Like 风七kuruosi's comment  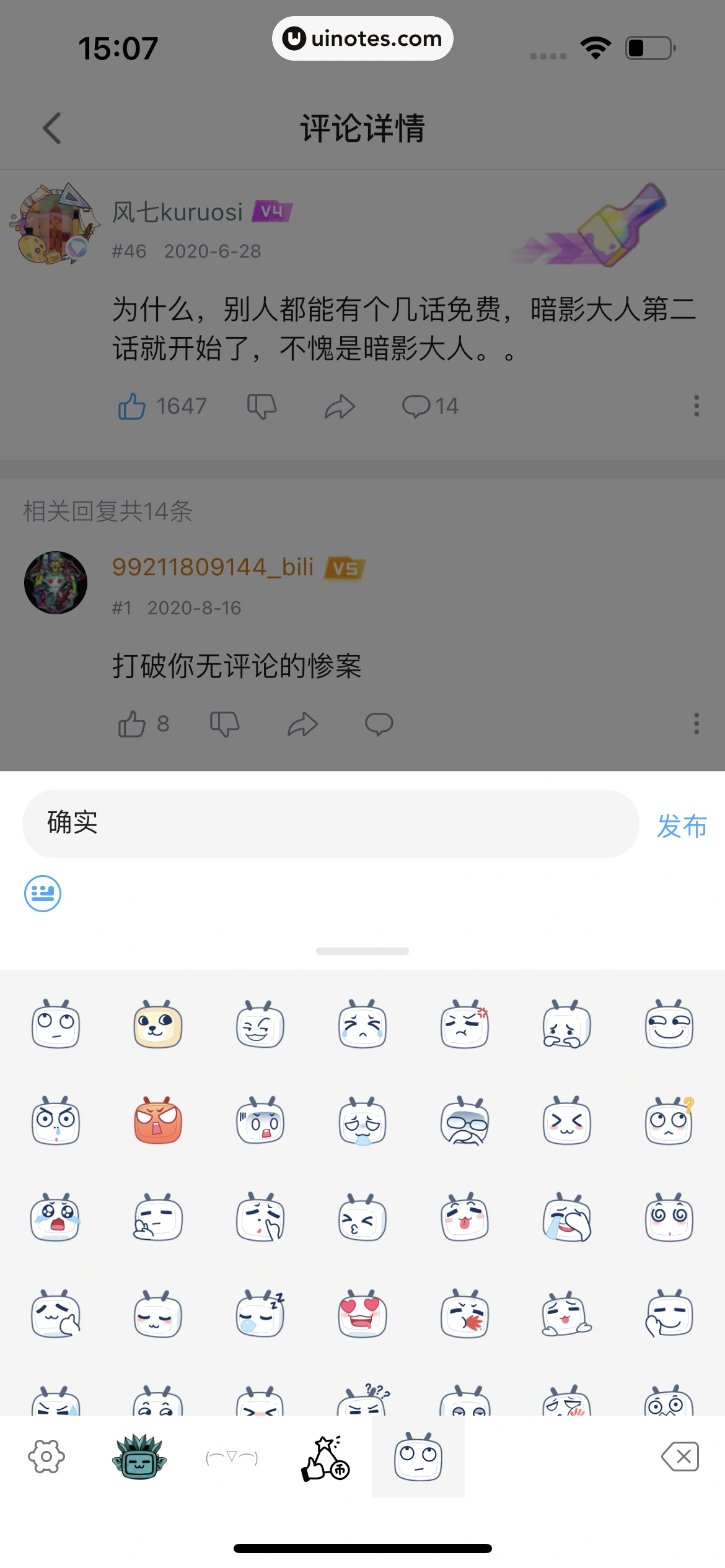tap(132, 406)
